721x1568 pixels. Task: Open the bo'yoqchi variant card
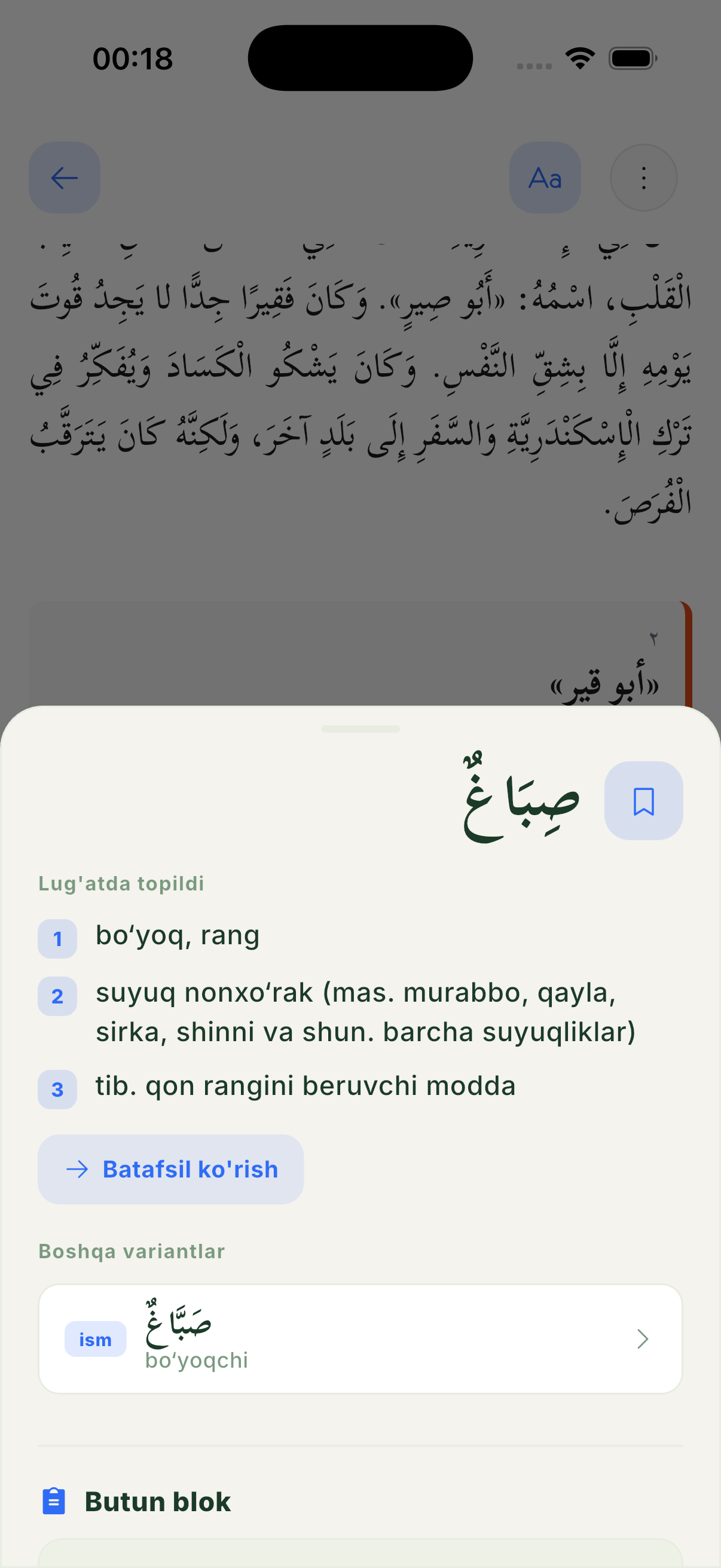point(360,1338)
